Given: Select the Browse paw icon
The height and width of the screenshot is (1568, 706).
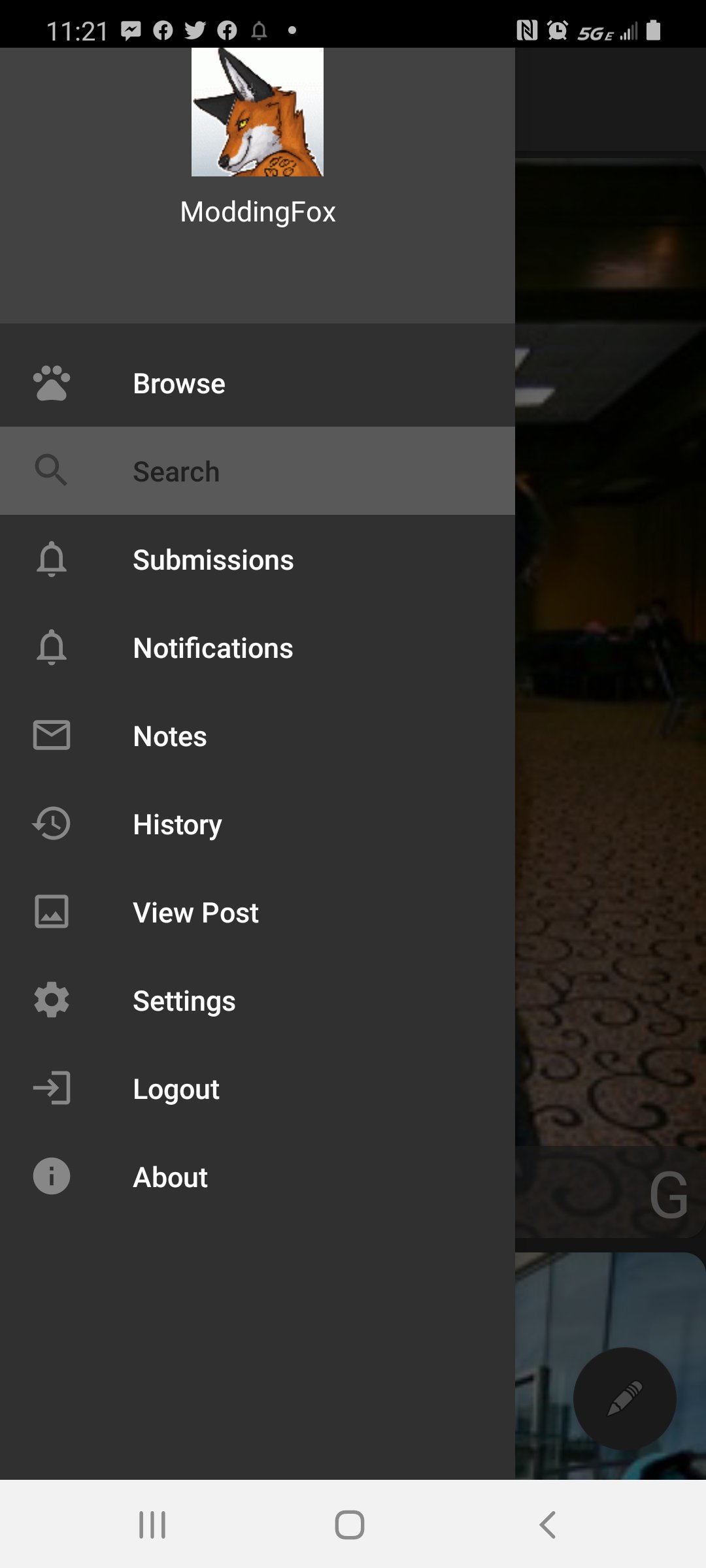Looking at the screenshot, I should (x=51, y=383).
